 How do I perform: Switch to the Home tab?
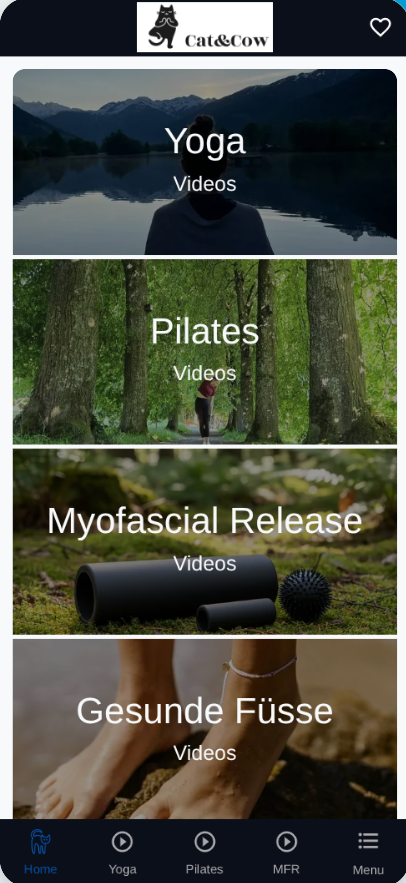coord(41,851)
